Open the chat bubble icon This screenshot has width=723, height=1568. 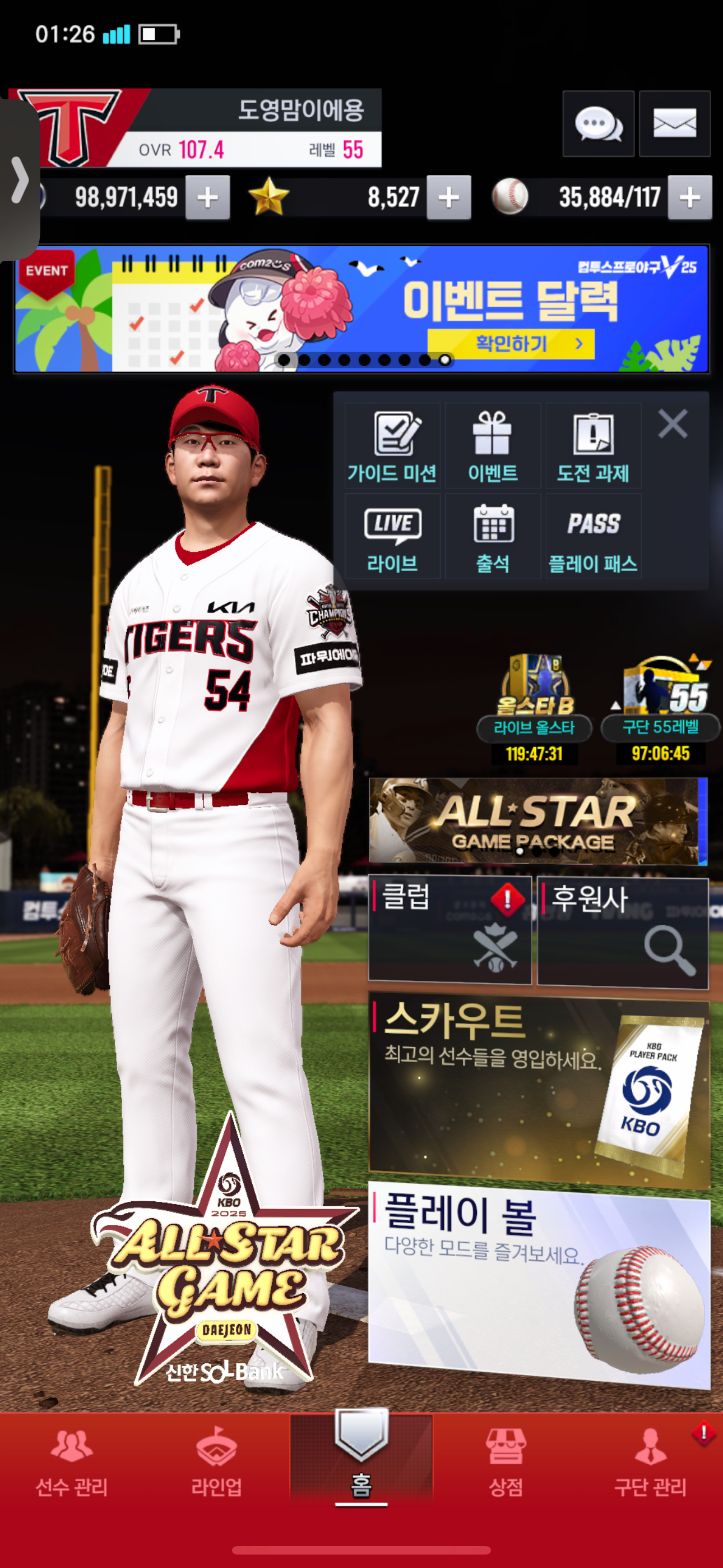coord(597,123)
